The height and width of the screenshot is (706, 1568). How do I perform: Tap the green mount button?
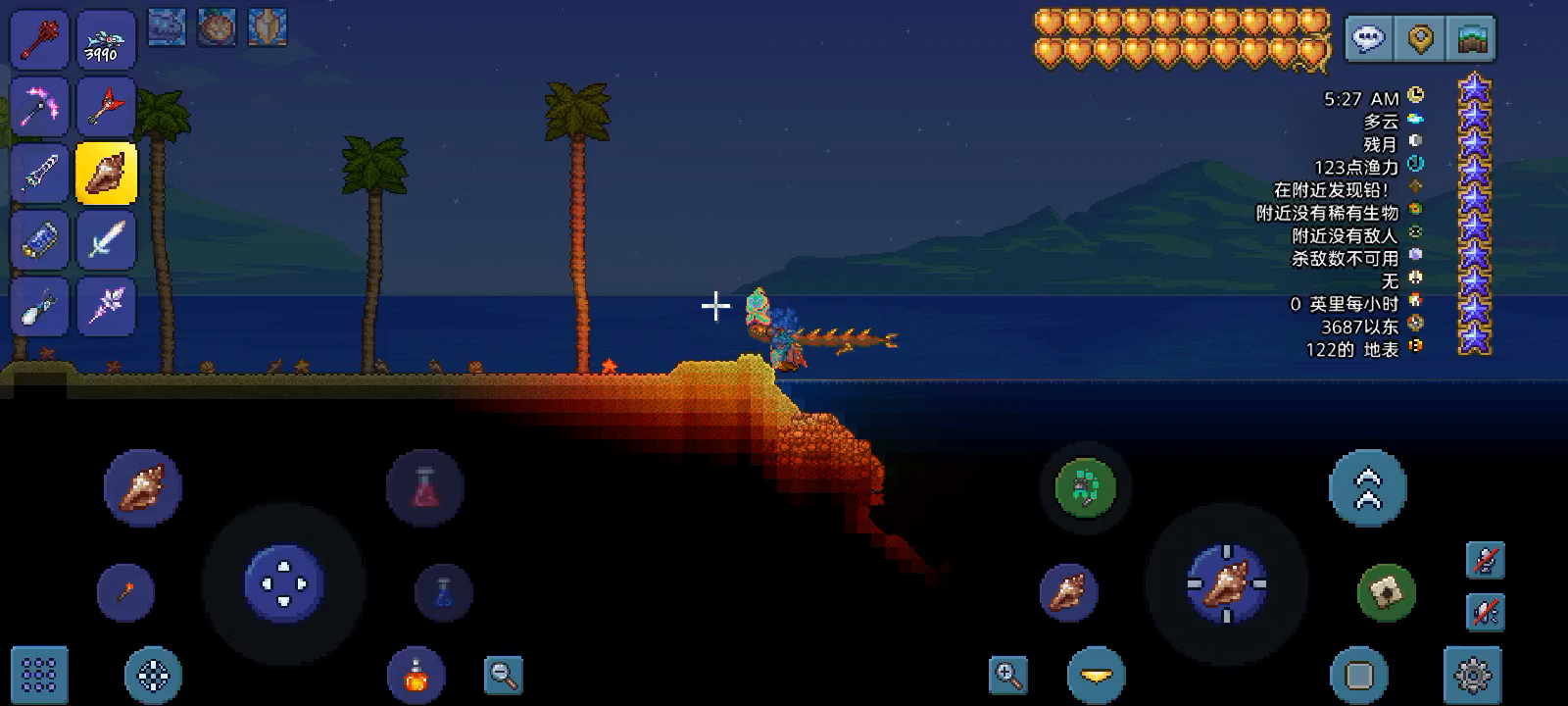click(1085, 487)
